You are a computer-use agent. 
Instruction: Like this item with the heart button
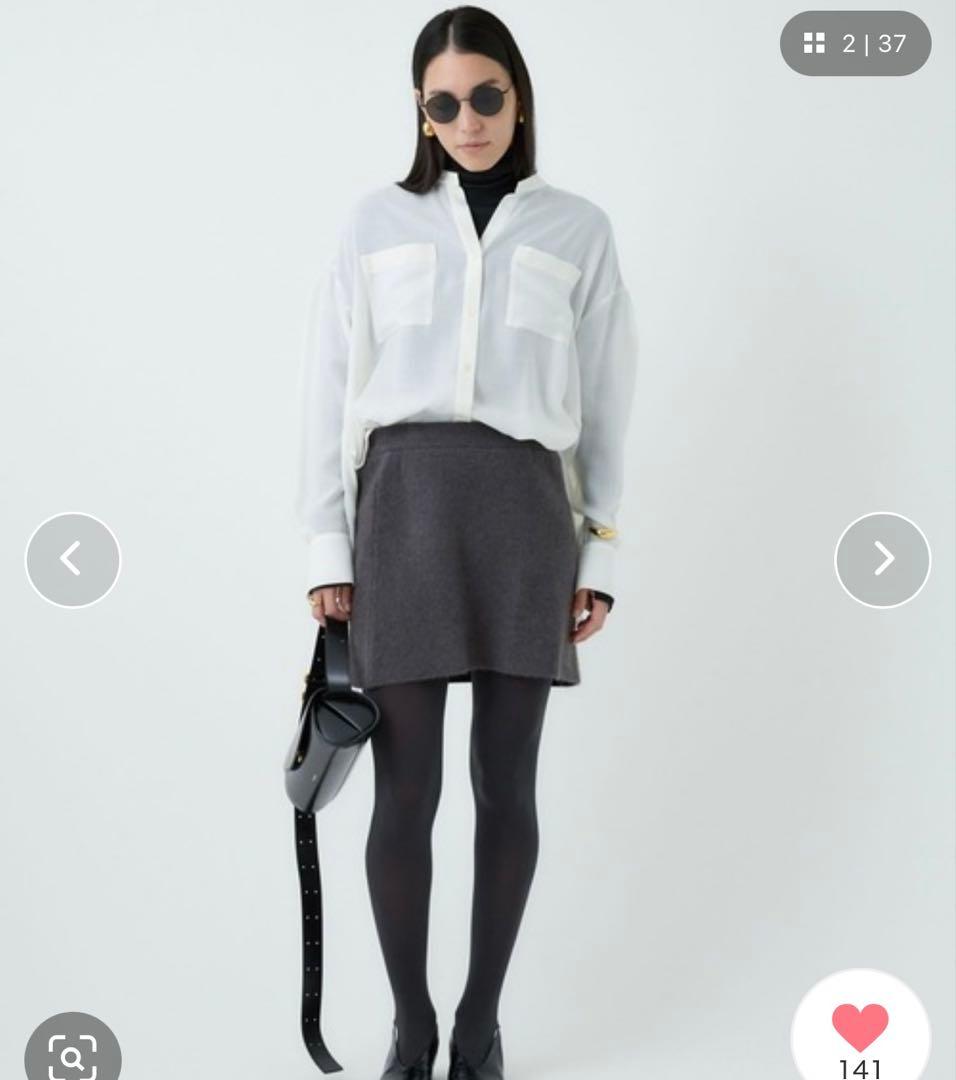860,1028
